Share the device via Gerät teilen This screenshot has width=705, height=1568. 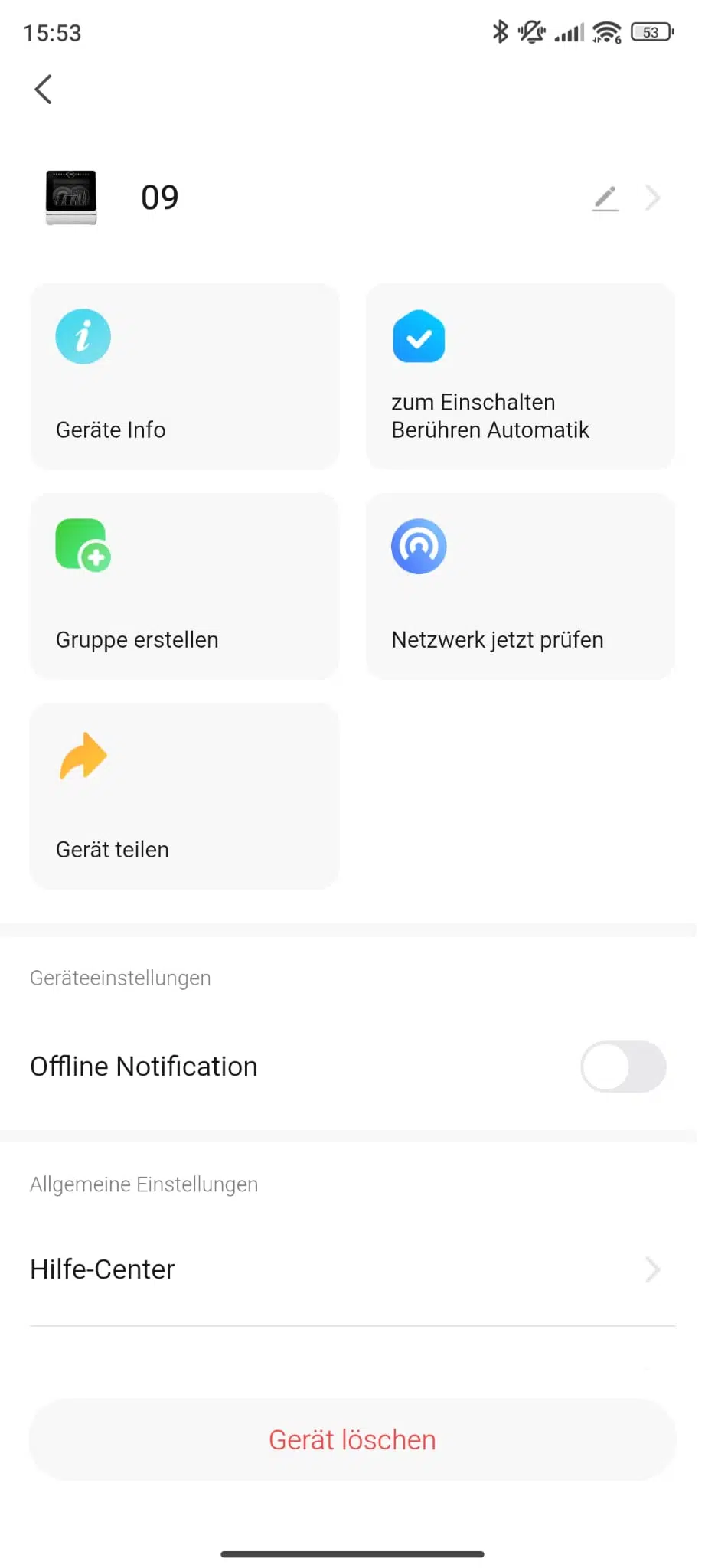pos(184,796)
